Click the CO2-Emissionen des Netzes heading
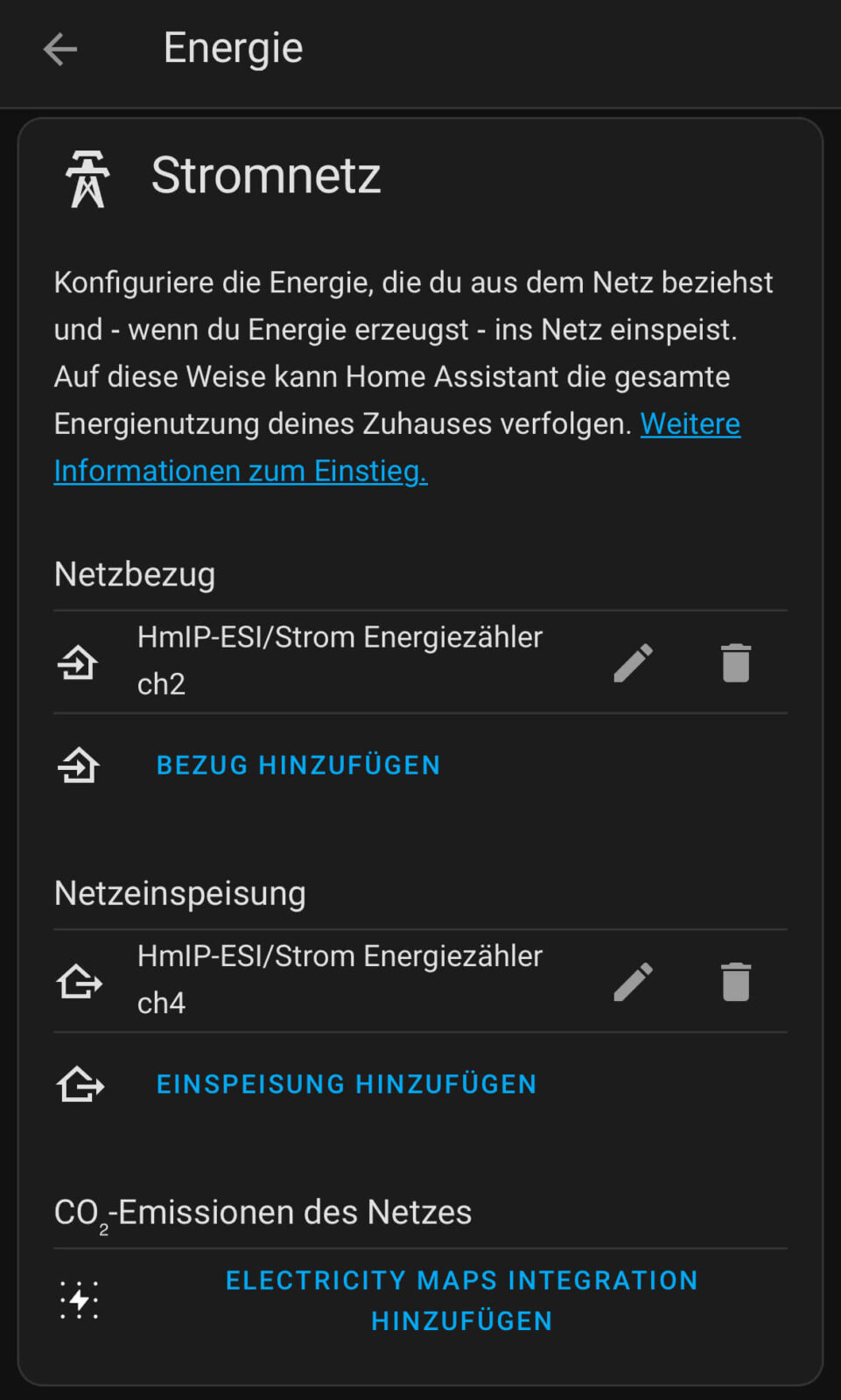 [x=263, y=1211]
